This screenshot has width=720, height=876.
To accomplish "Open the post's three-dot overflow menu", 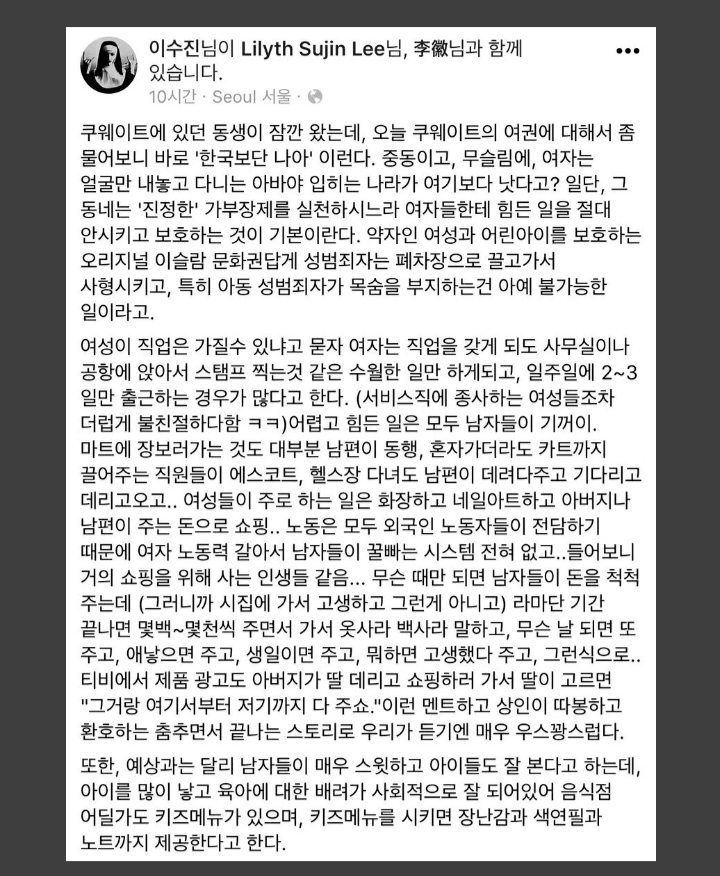I will click(x=627, y=50).
